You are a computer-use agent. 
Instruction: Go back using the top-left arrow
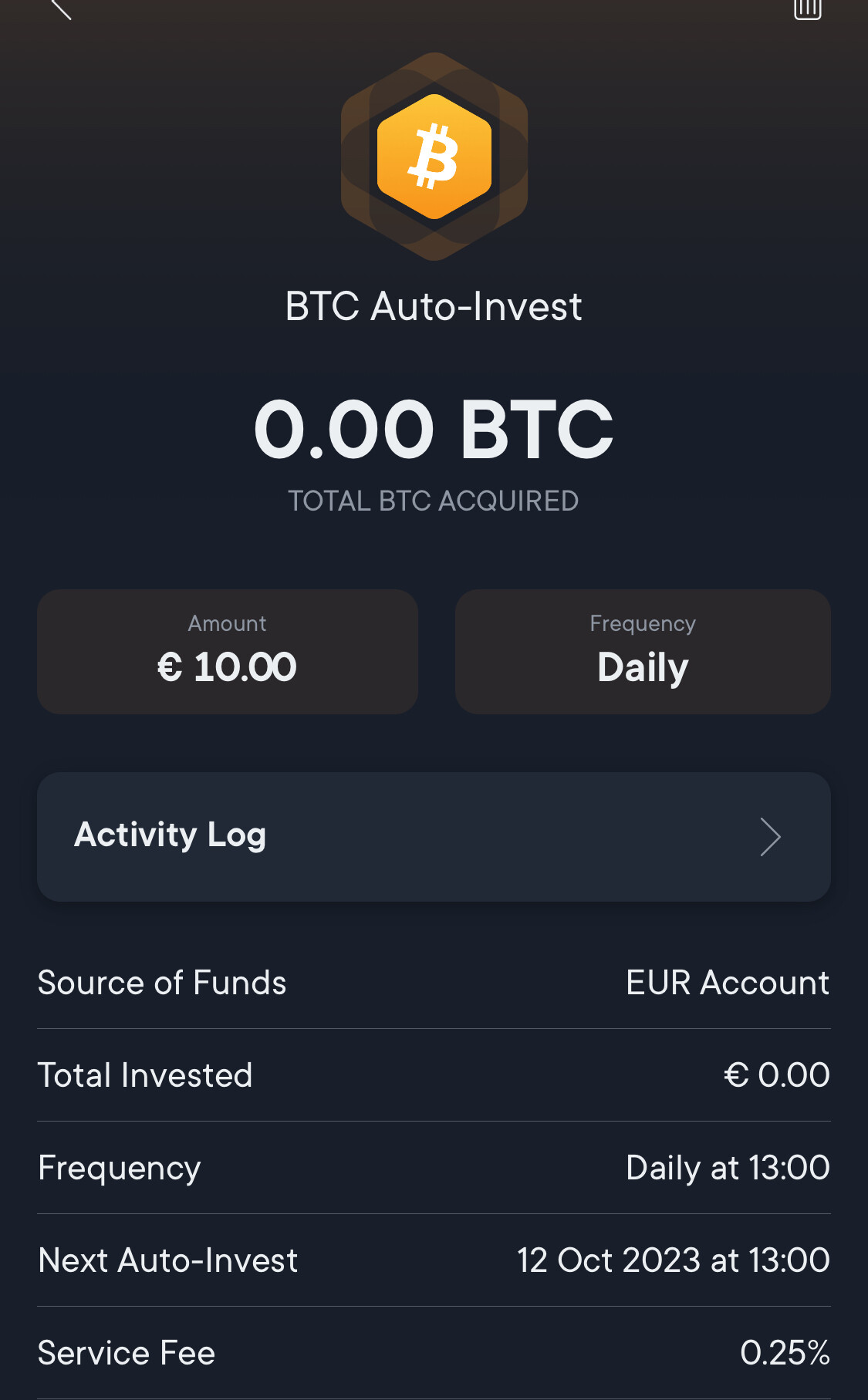(60, 8)
